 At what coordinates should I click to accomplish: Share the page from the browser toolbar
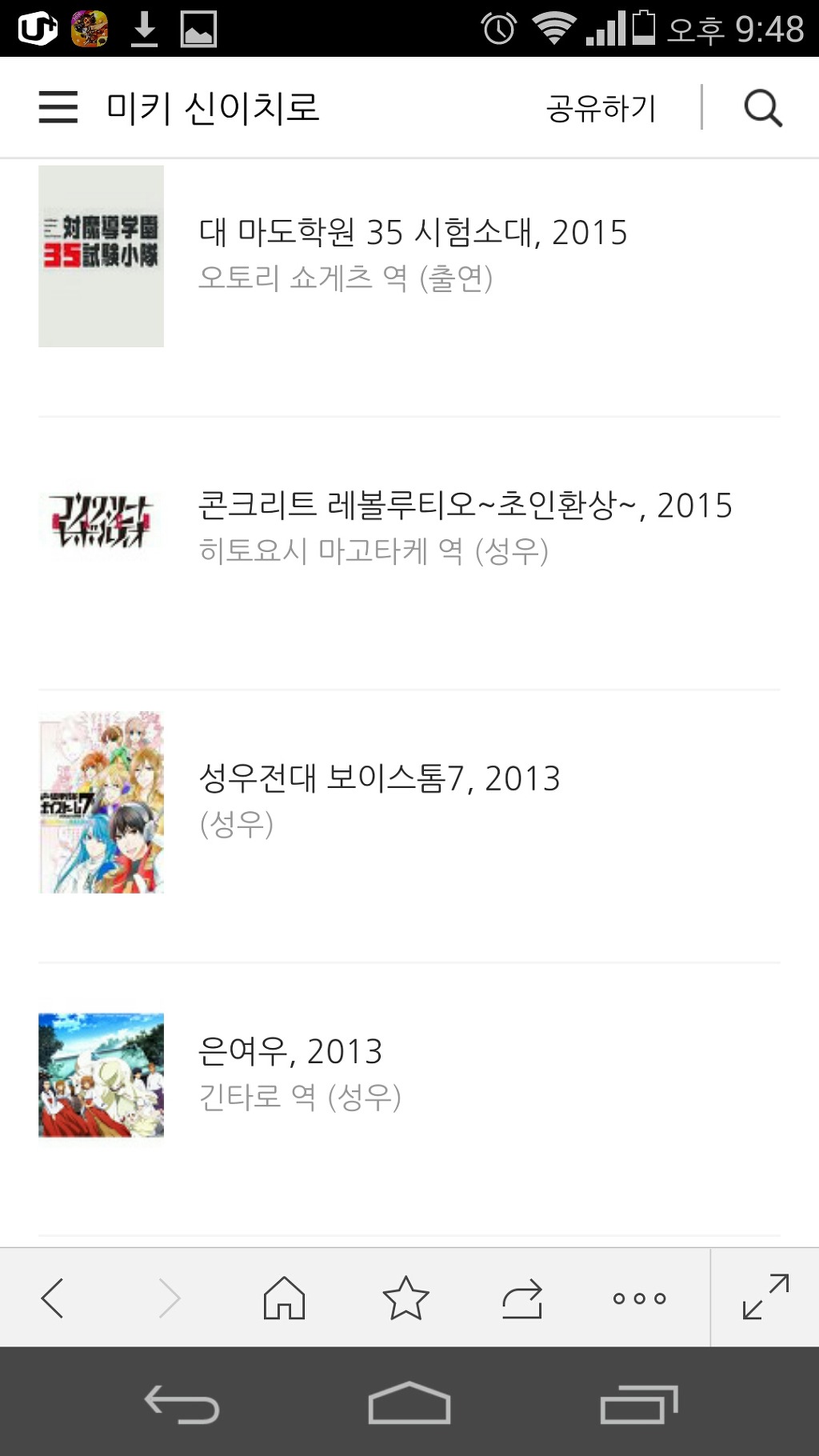[x=522, y=1298]
